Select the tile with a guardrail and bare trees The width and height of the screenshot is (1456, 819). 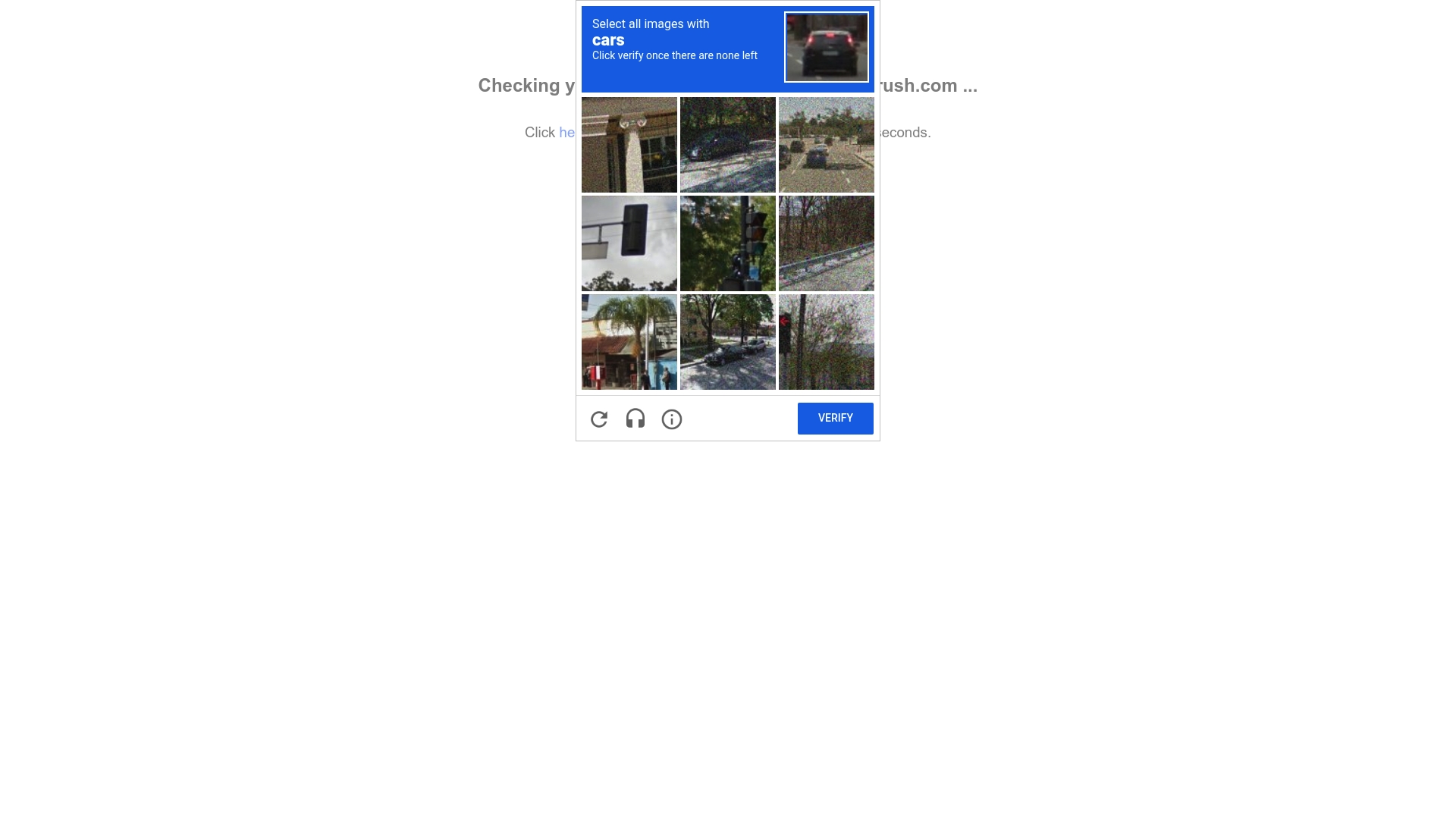click(x=826, y=243)
